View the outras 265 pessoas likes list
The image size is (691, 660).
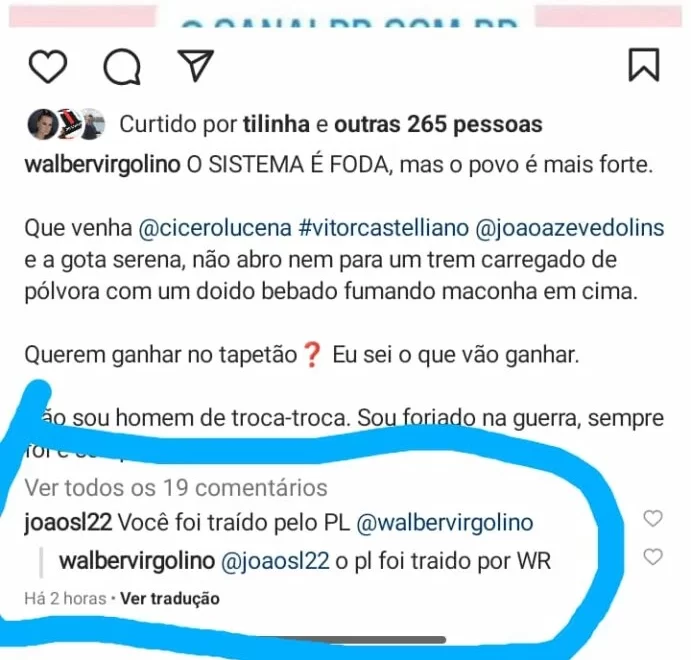click(x=438, y=125)
